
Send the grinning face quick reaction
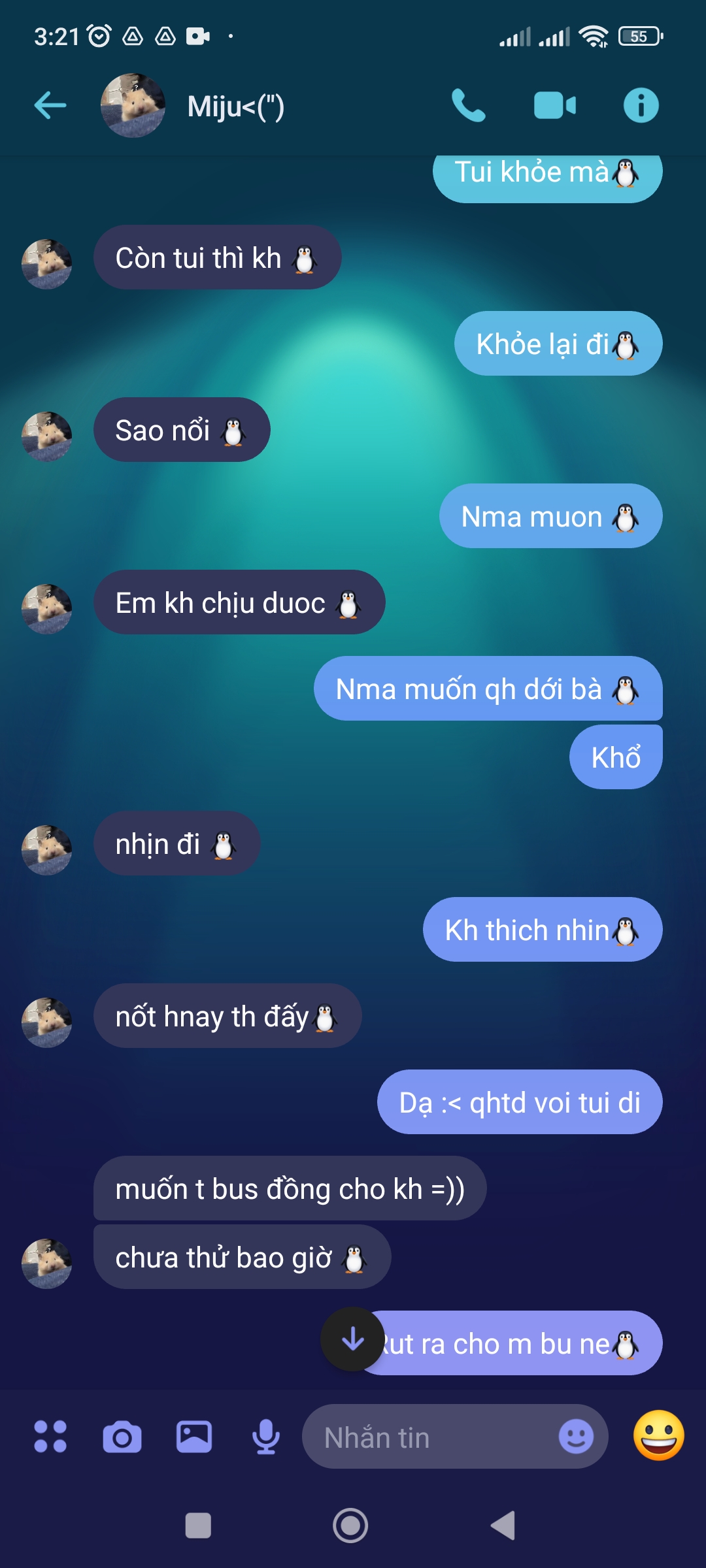pyautogui.click(x=658, y=1435)
